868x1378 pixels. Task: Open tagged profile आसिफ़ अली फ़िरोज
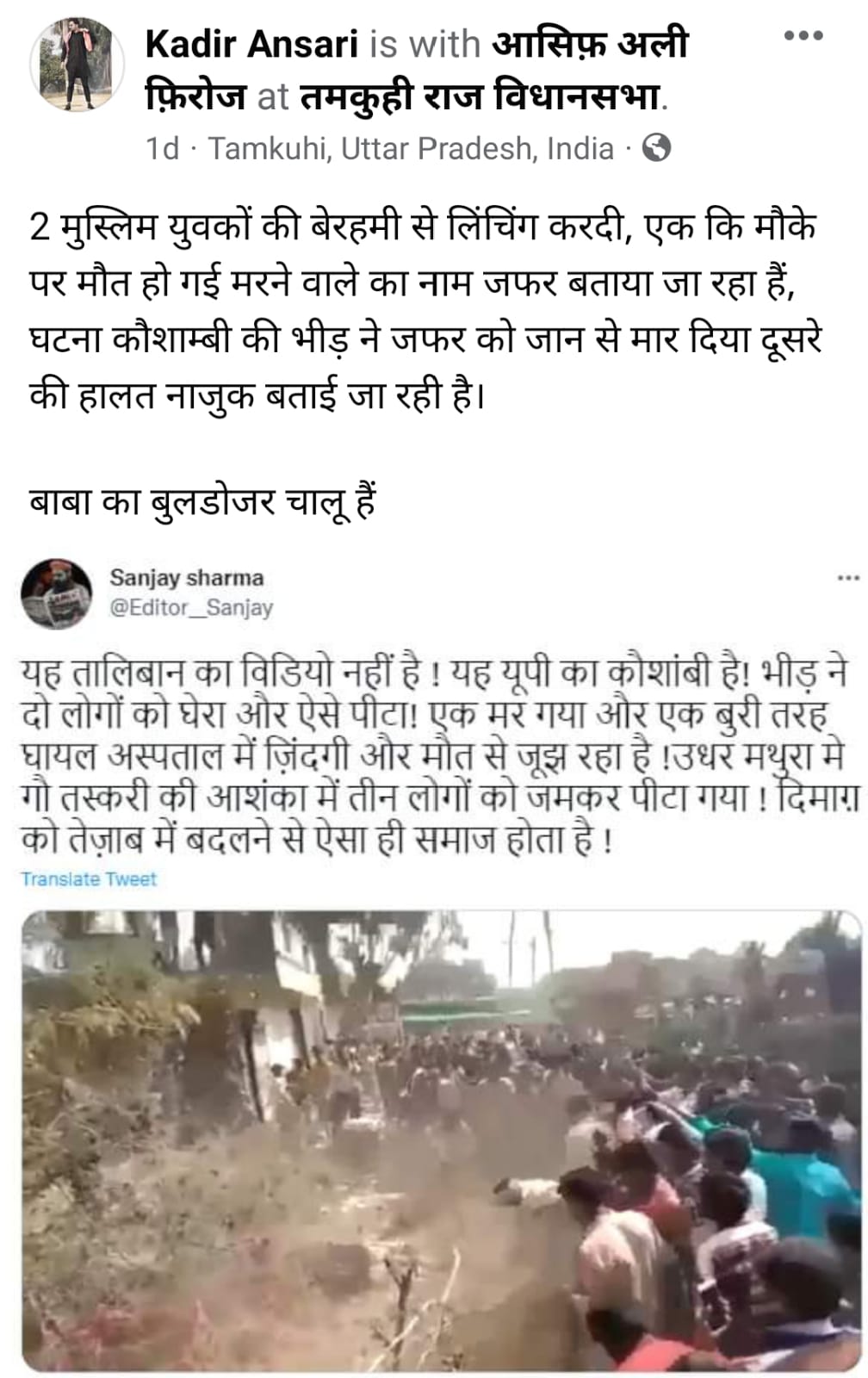coord(589,44)
